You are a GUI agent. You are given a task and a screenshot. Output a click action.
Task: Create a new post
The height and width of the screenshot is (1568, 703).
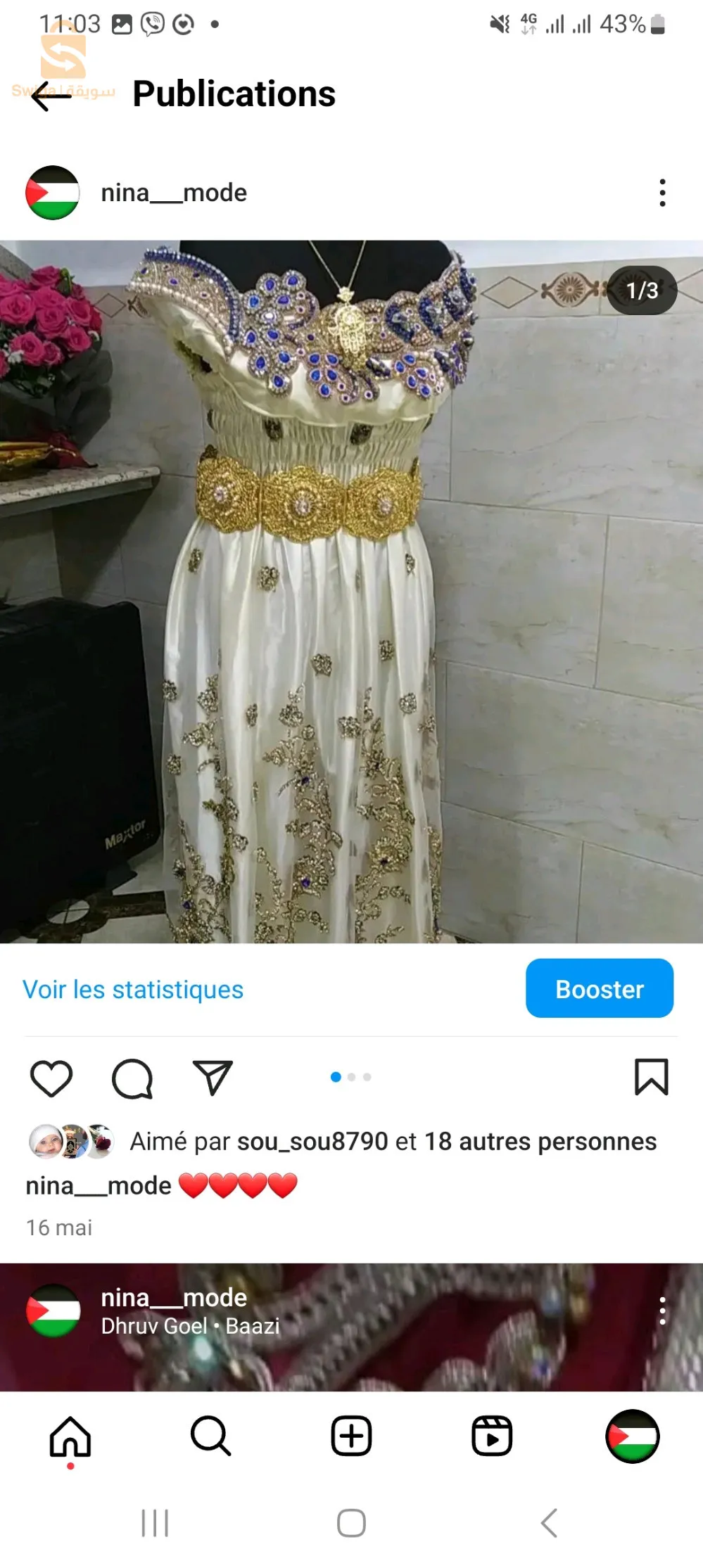click(x=351, y=1436)
